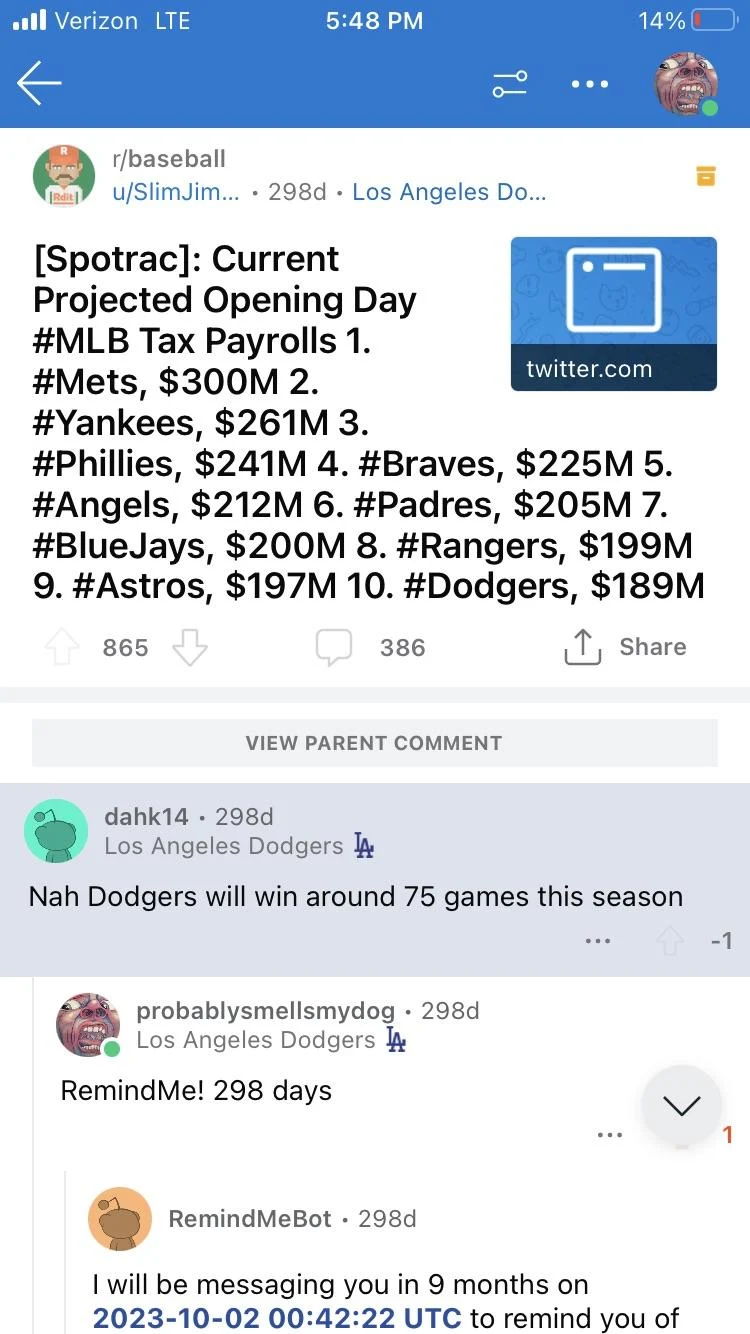
Task: Open the twitter.com link preview
Action: click(613, 313)
